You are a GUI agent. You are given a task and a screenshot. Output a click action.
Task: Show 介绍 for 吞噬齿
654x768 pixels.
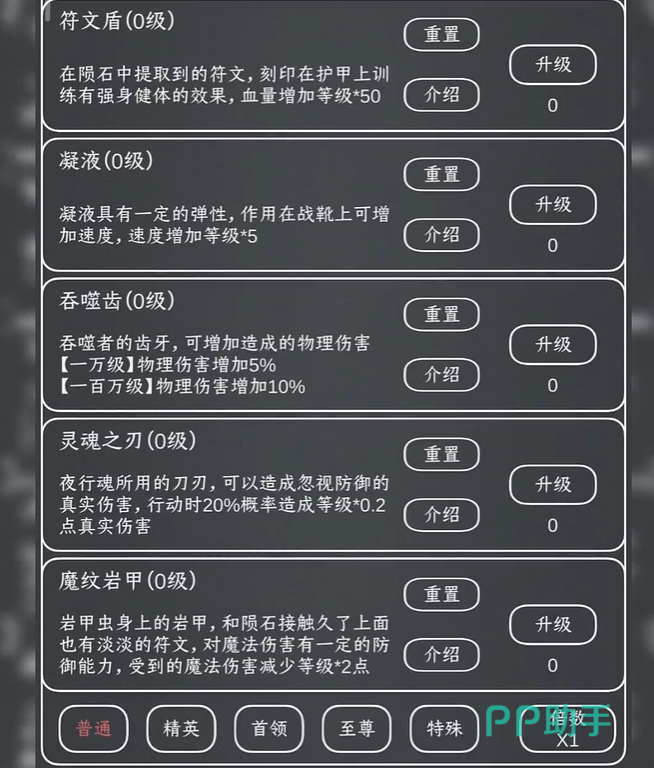tap(441, 375)
